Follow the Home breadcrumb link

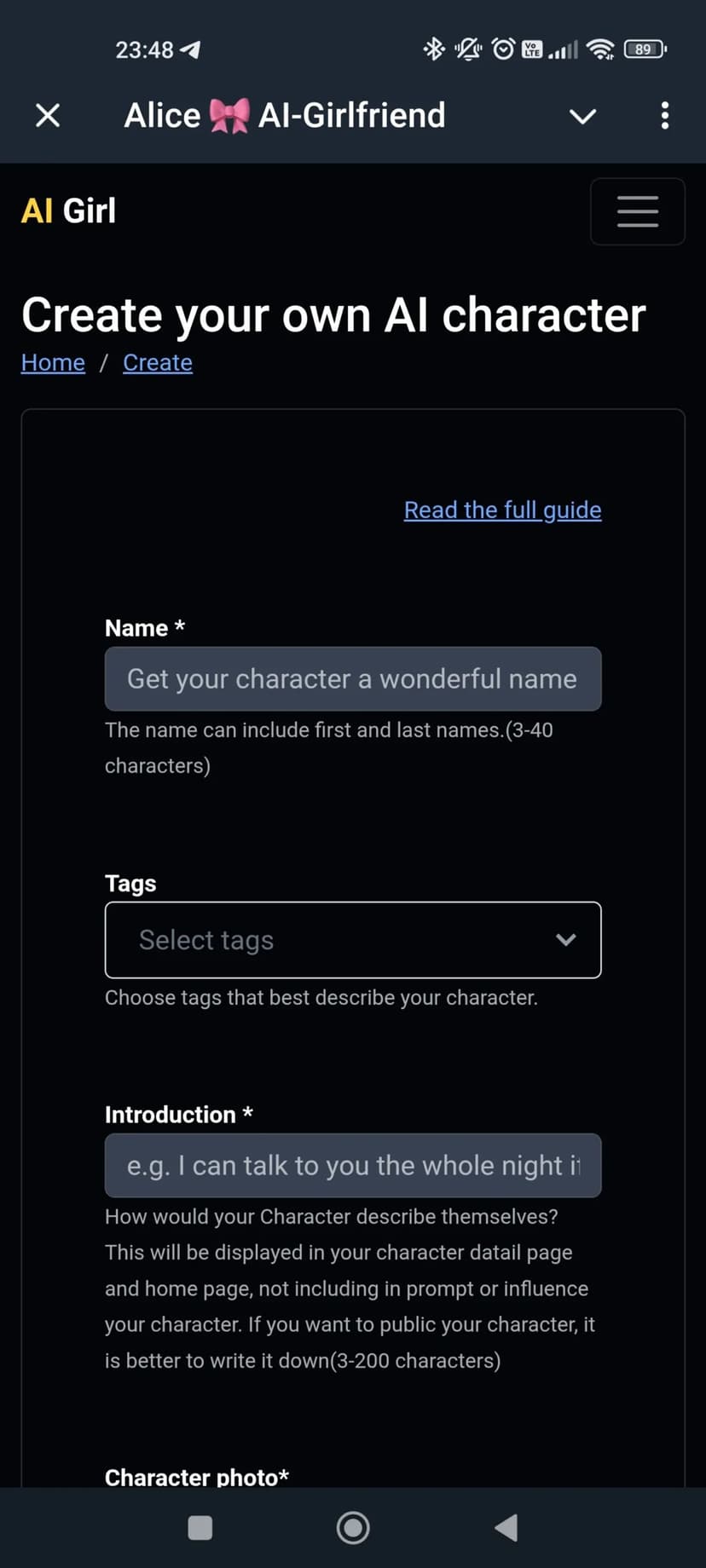tap(53, 362)
